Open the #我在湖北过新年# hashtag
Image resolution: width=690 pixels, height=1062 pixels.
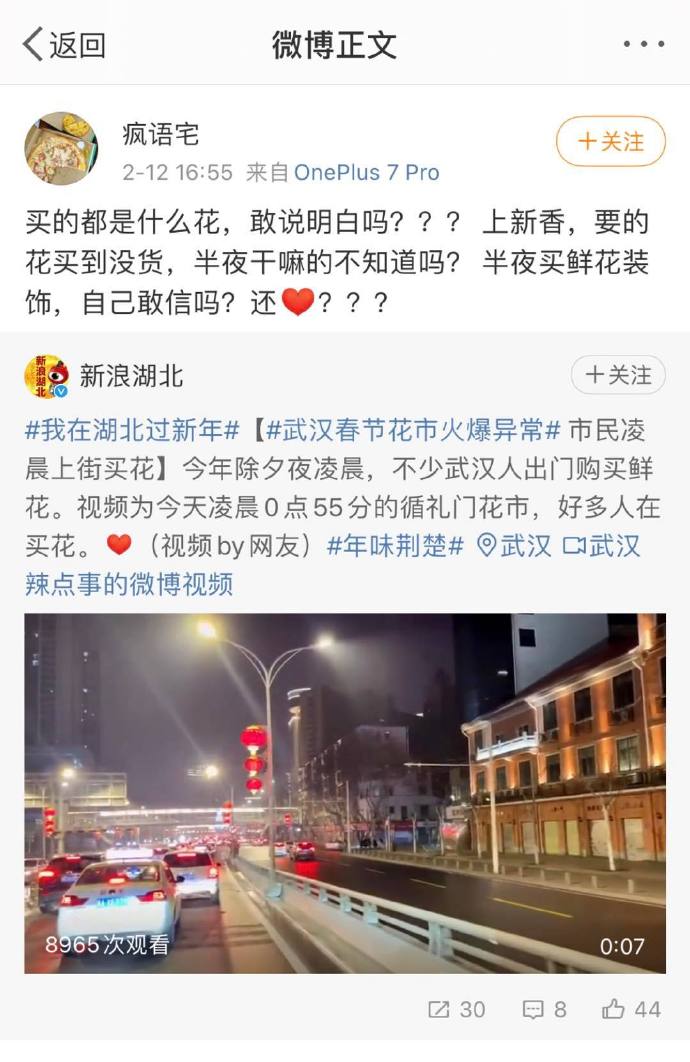click(132, 431)
